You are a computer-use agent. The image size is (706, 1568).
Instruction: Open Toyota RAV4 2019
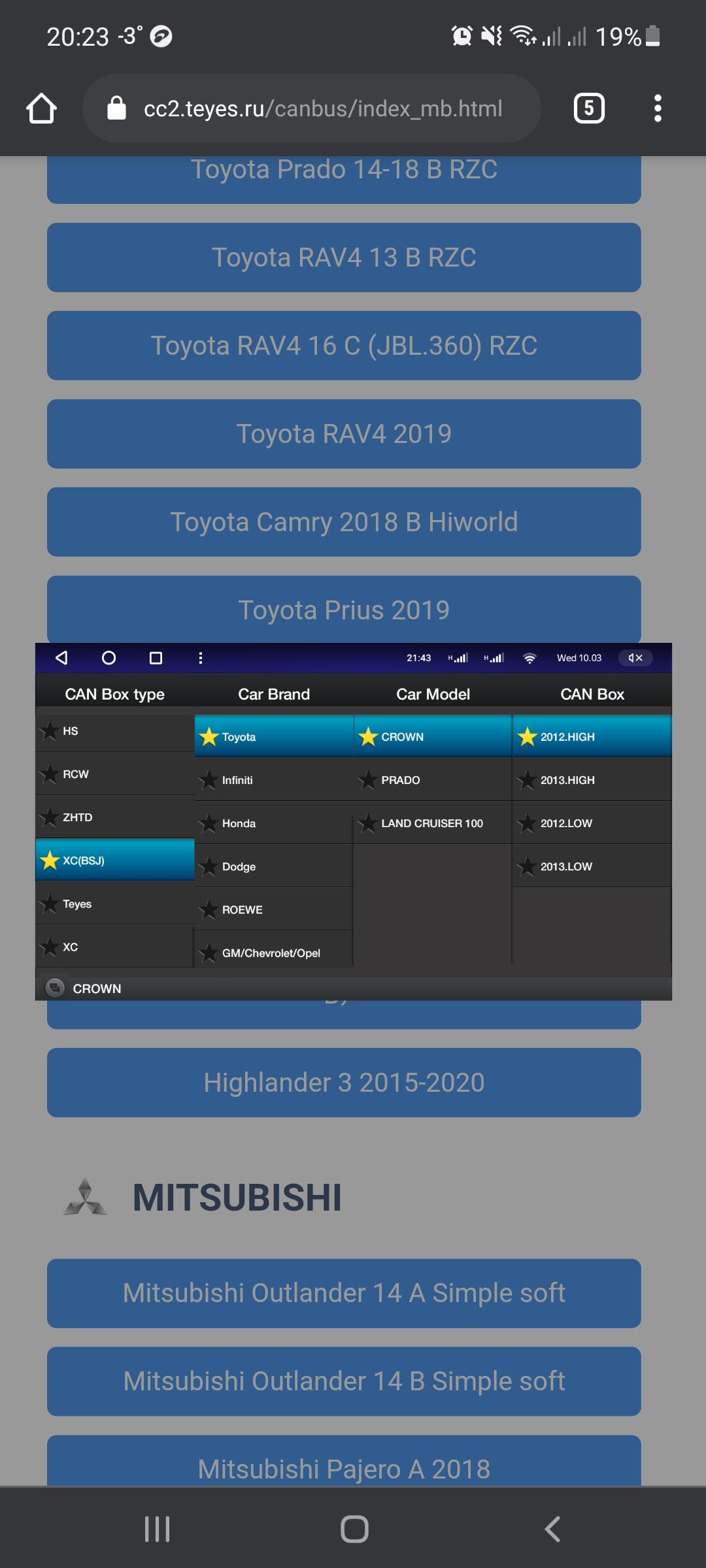pyautogui.click(x=344, y=434)
